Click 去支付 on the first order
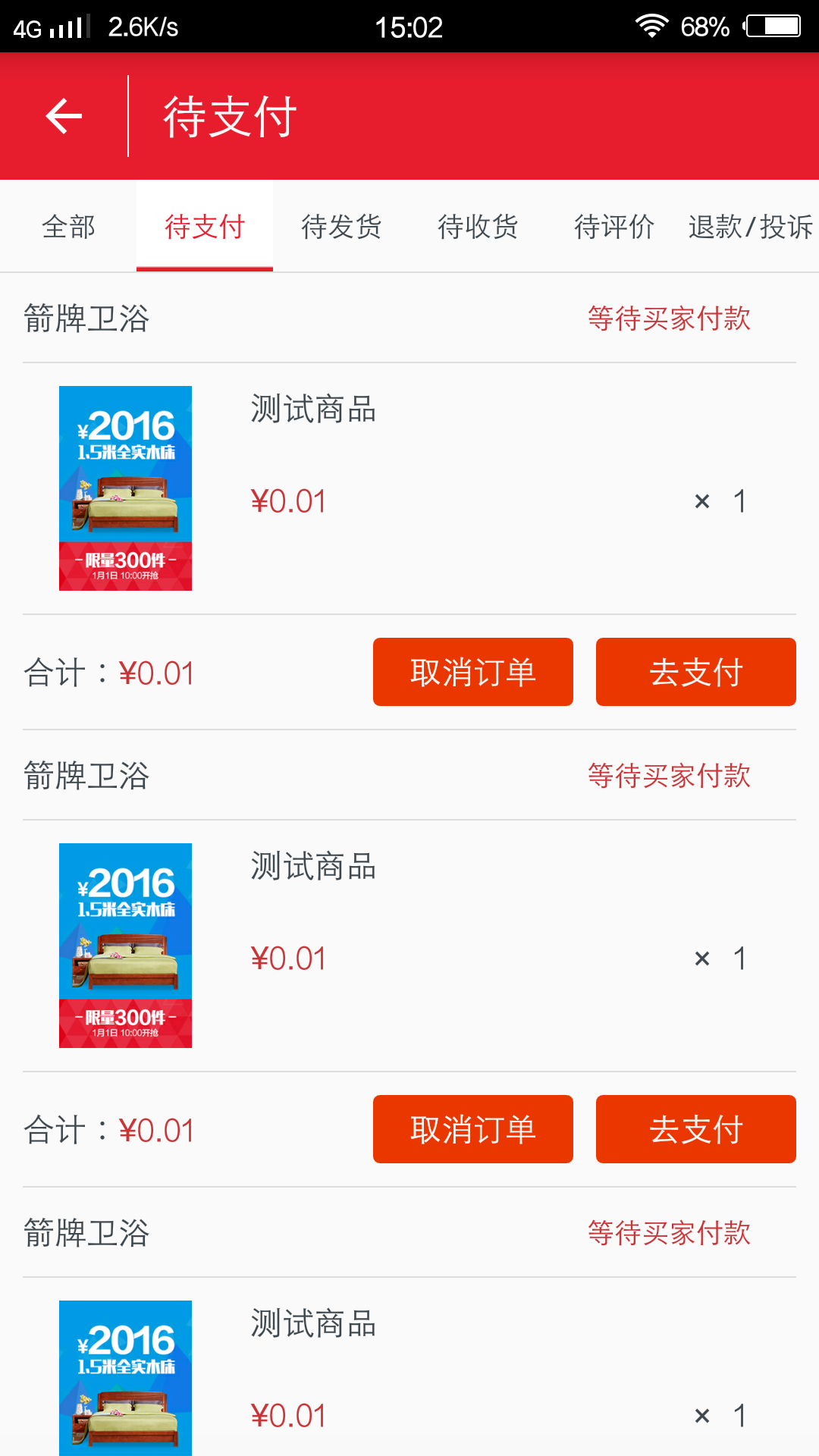This screenshot has height=1456, width=819. coord(695,672)
